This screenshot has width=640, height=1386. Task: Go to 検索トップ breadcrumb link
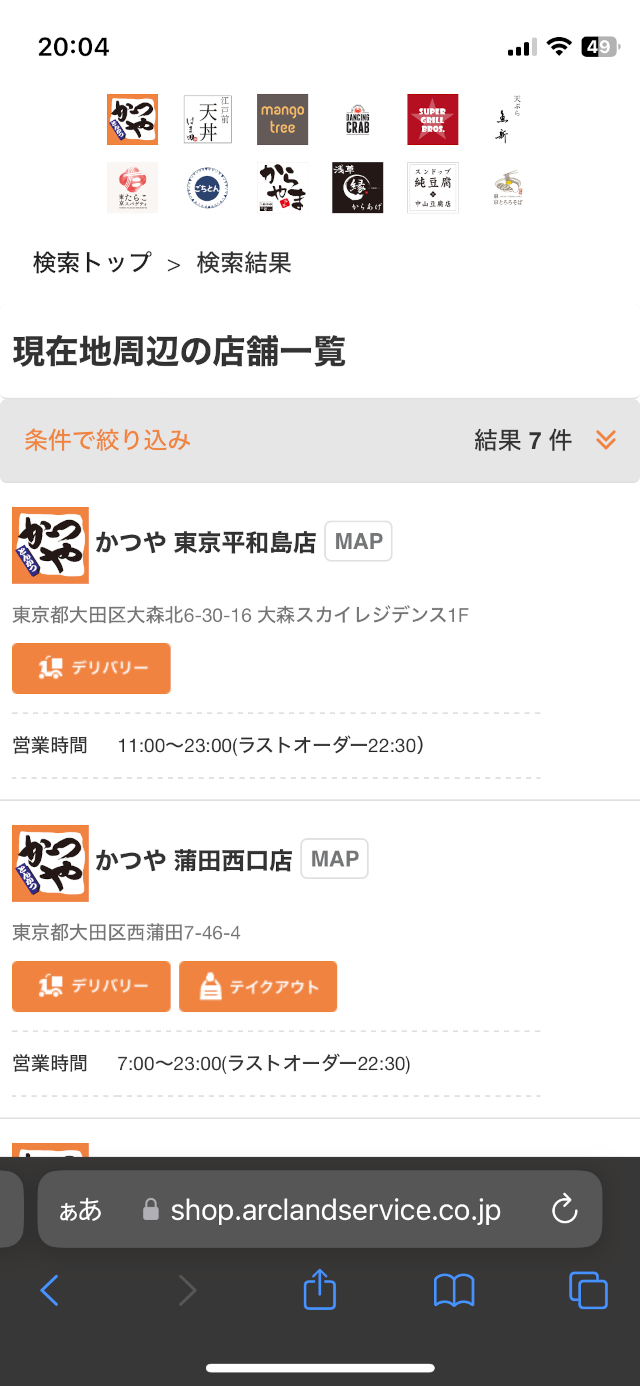coord(92,263)
